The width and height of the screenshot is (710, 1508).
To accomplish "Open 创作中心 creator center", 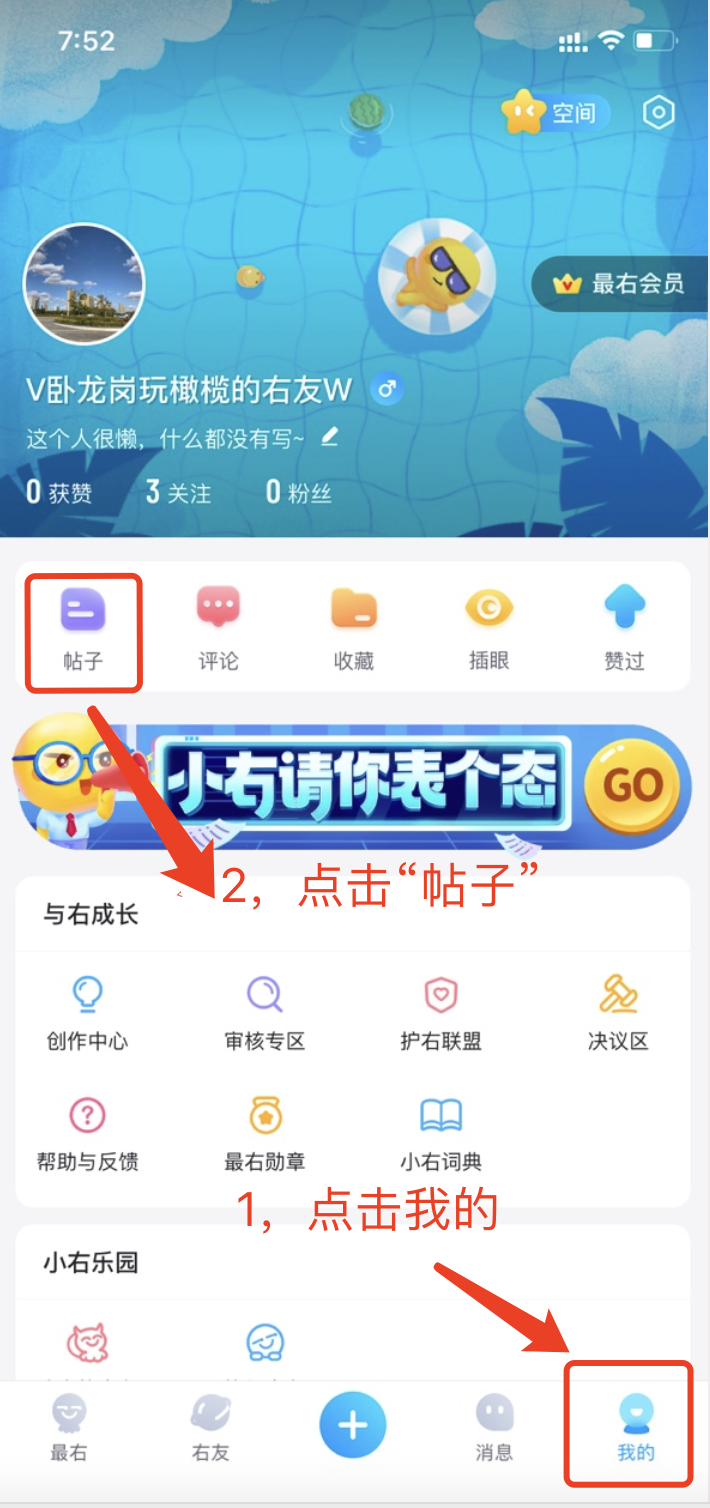I will [87, 1013].
